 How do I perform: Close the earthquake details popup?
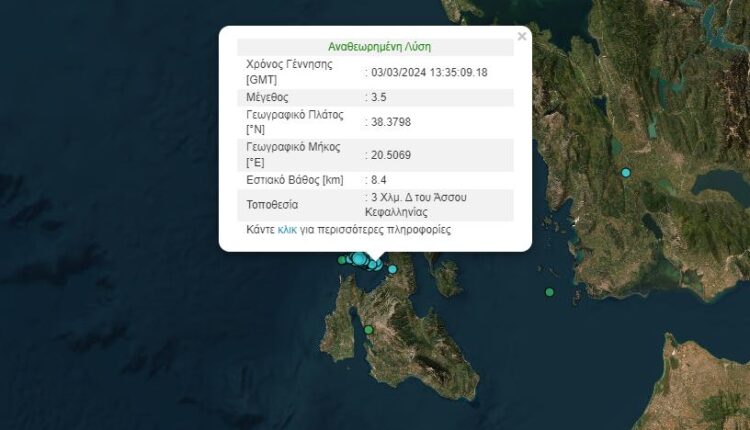(521, 37)
